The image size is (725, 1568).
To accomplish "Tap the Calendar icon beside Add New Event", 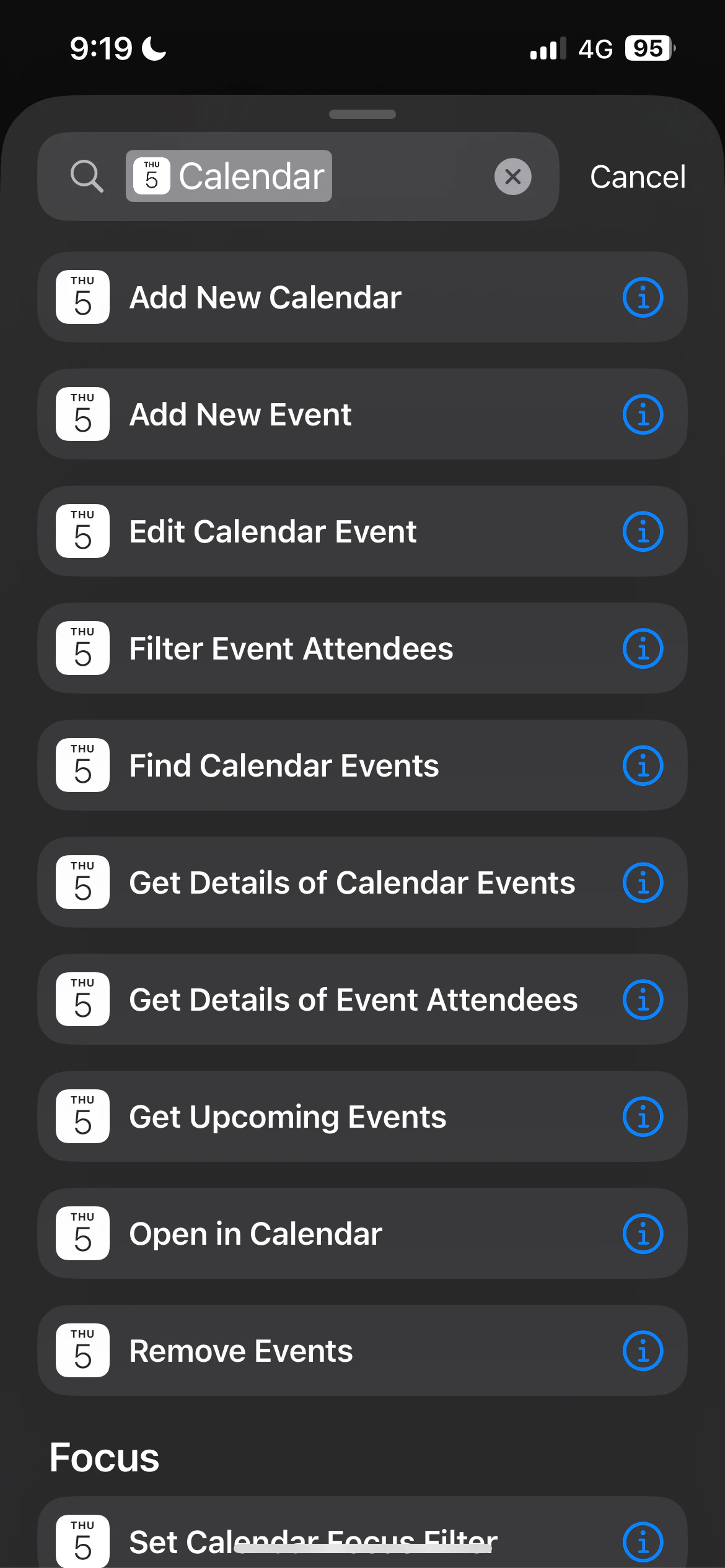I will 82,414.
